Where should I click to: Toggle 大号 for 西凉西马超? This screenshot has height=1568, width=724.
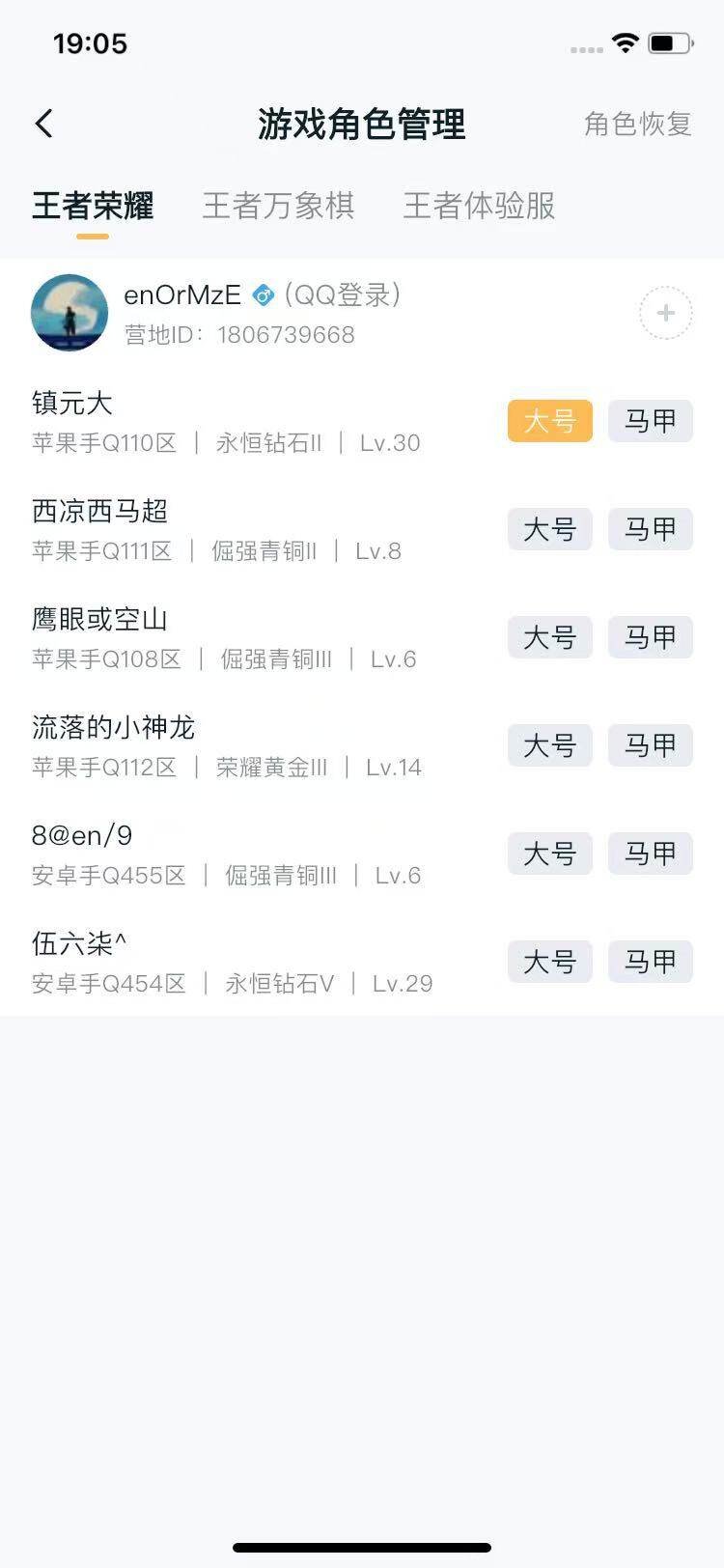(549, 529)
